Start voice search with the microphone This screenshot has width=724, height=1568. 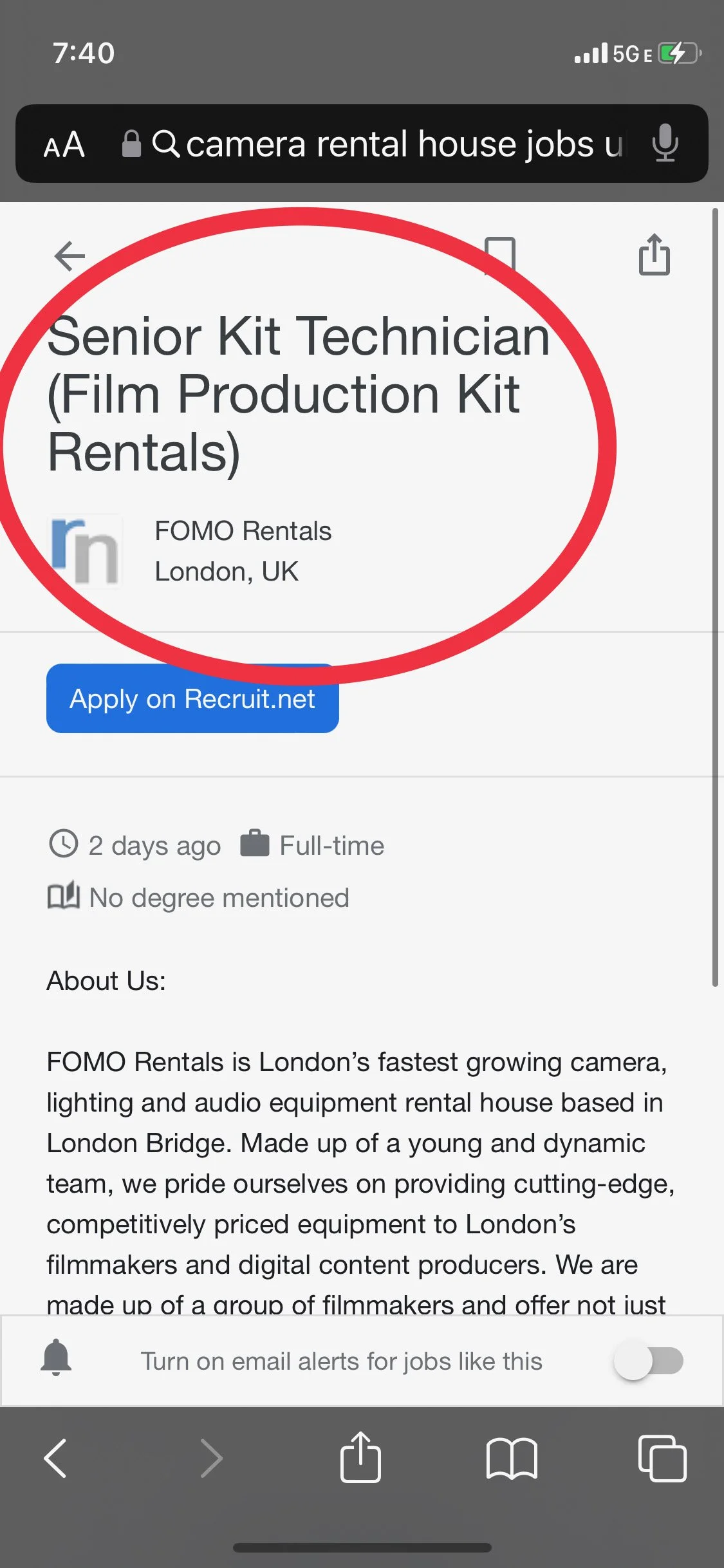point(665,144)
